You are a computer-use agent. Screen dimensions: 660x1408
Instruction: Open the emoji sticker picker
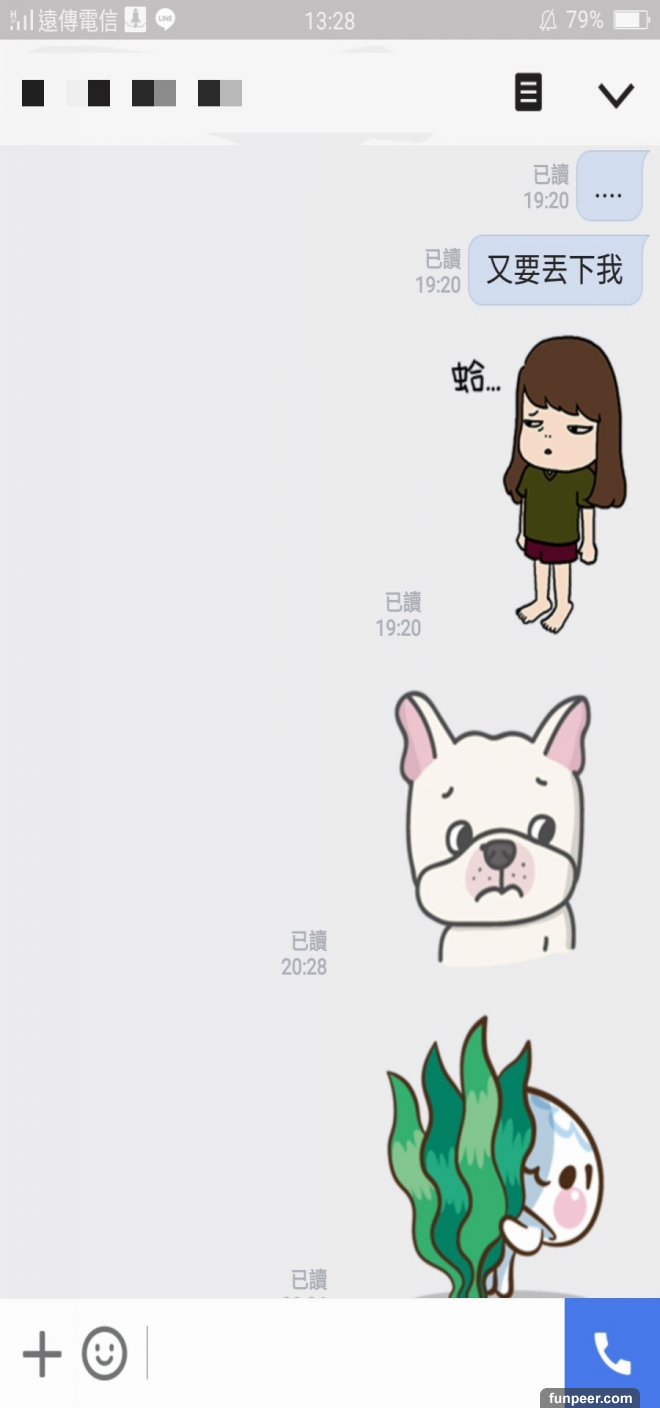tap(104, 1354)
